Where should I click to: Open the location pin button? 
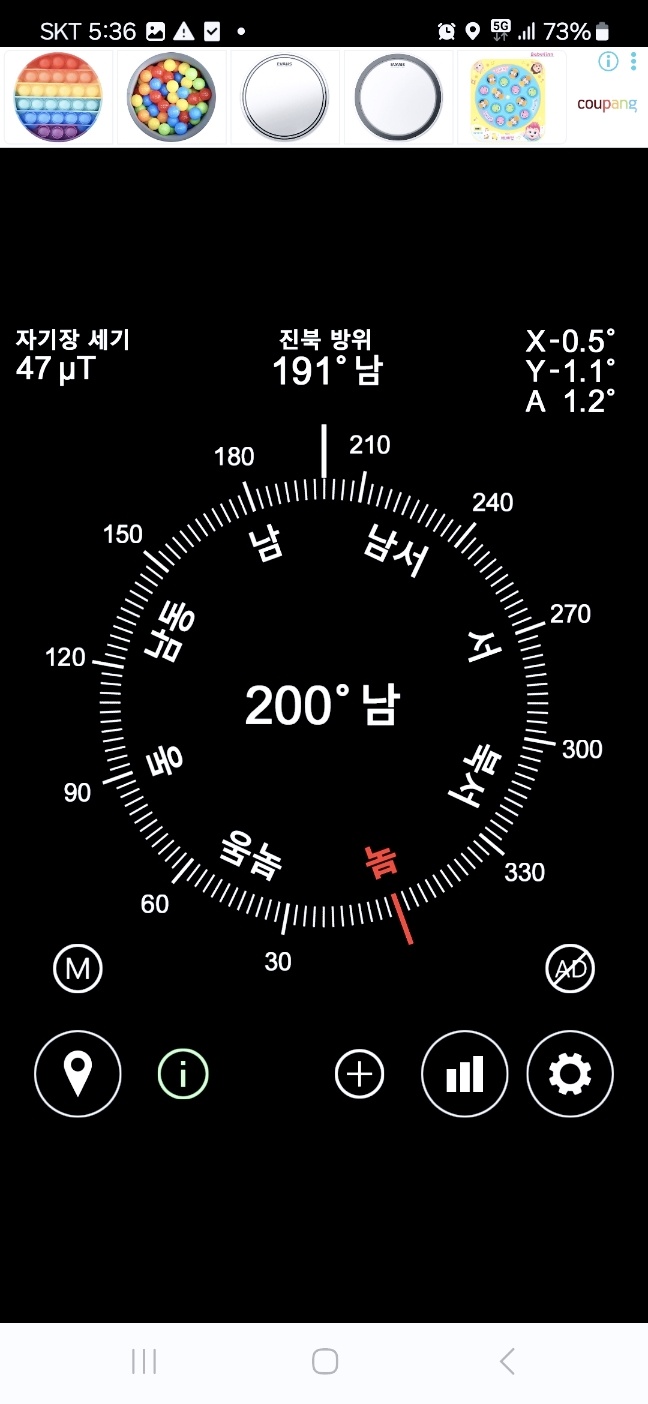tap(78, 1074)
